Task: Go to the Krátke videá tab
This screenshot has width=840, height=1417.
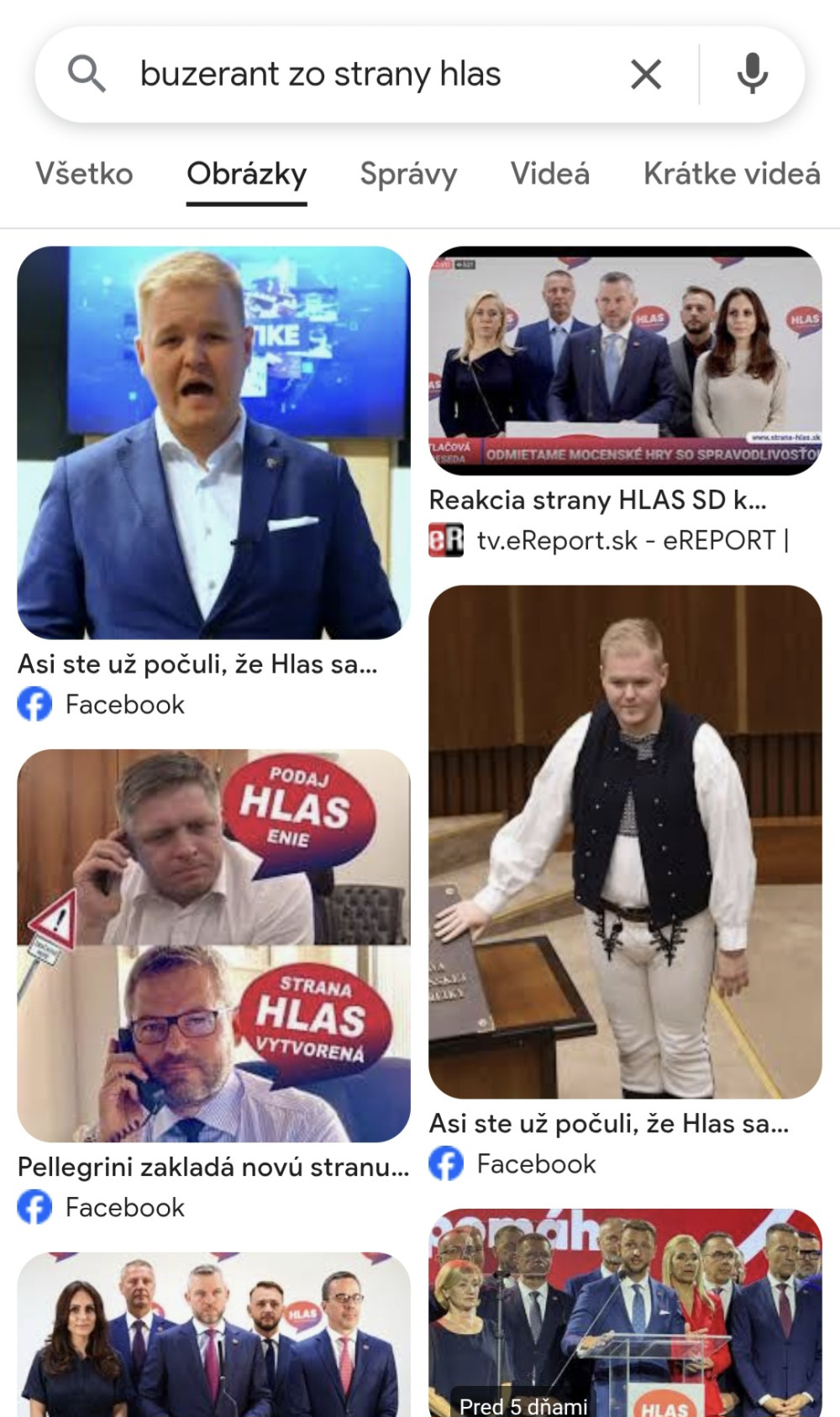Action: [732, 174]
